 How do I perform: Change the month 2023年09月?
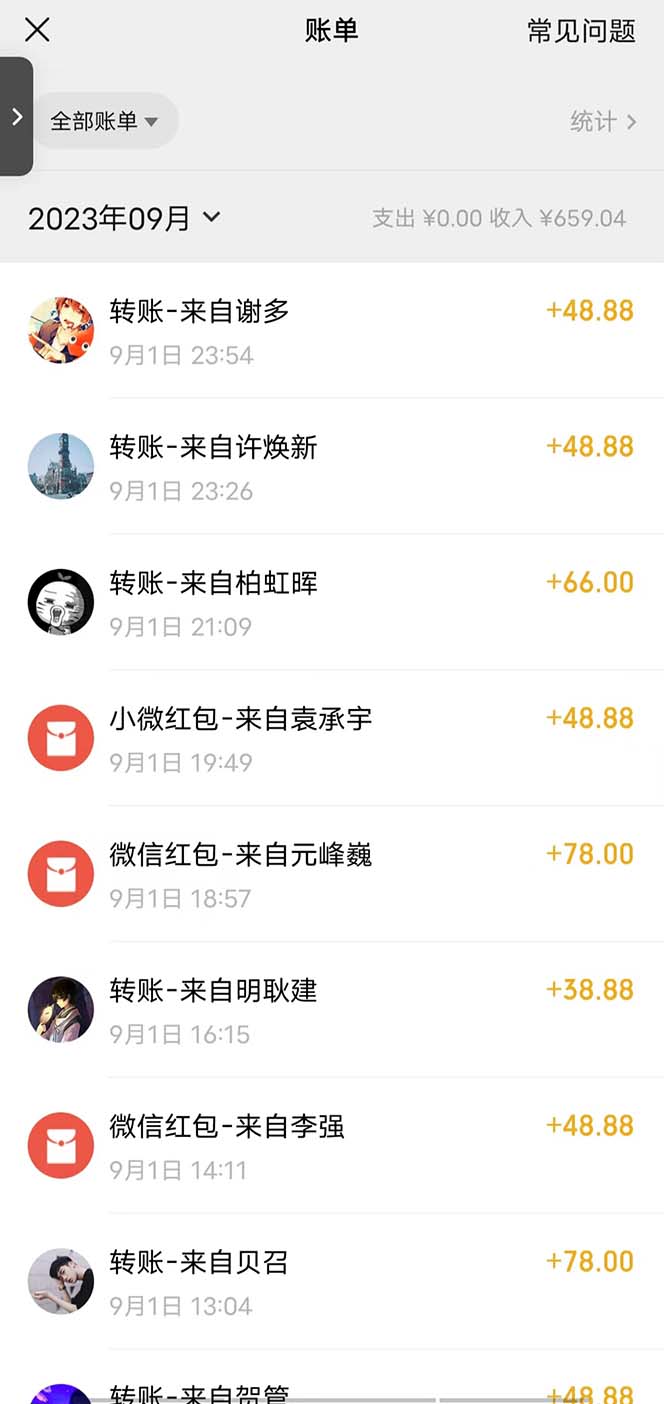point(124,218)
